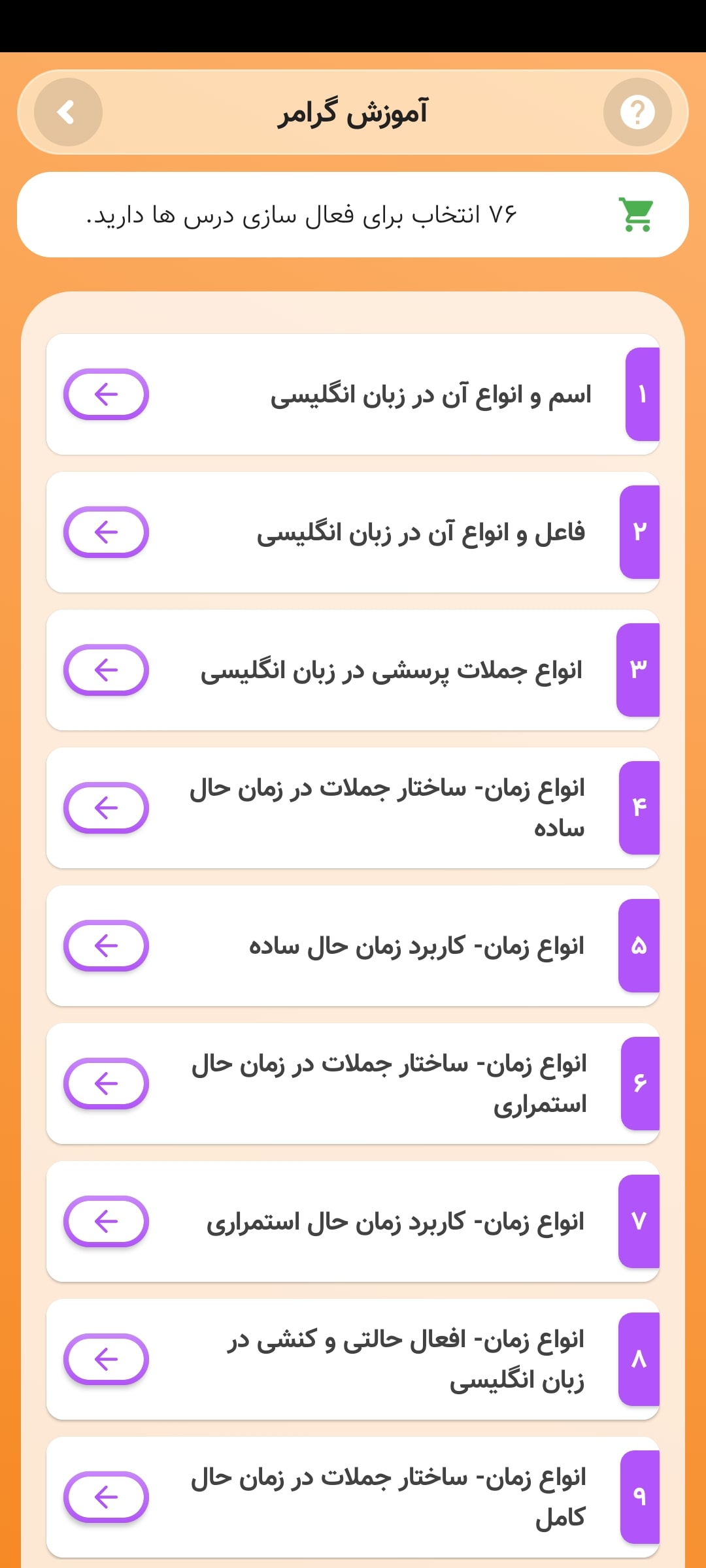The height and width of the screenshot is (1568, 706).
Task: Select the purple badge numbered ۱
Action: (x=639, y=395)
